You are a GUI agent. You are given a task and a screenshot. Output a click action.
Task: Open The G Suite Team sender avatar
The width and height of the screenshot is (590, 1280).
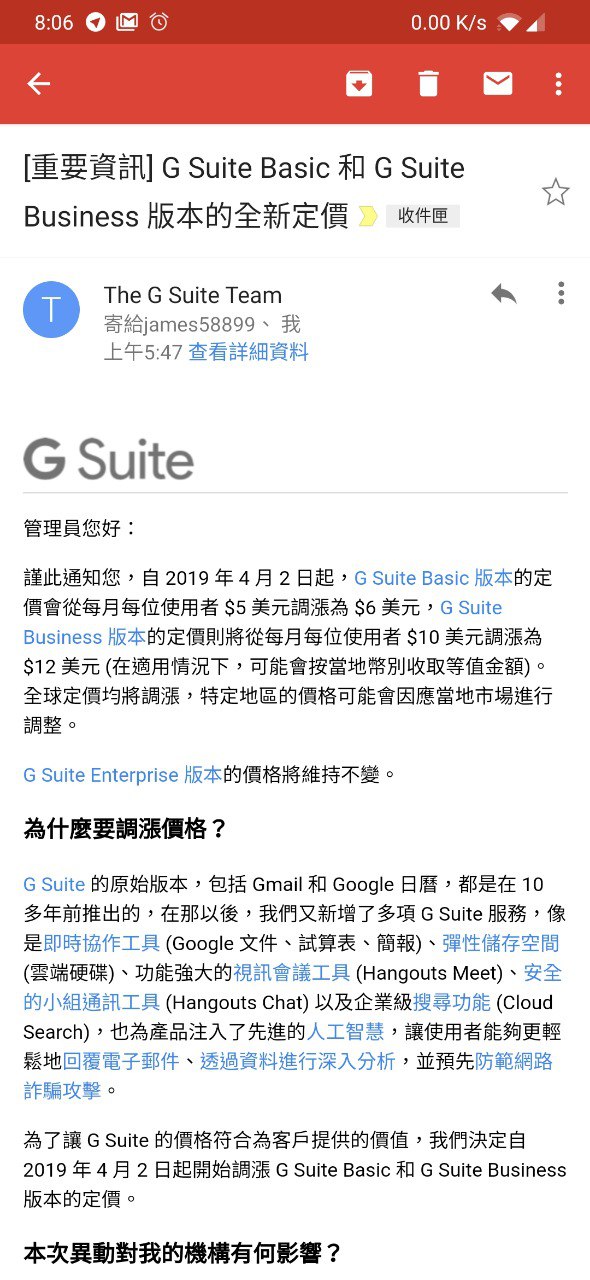click(51, 309)
